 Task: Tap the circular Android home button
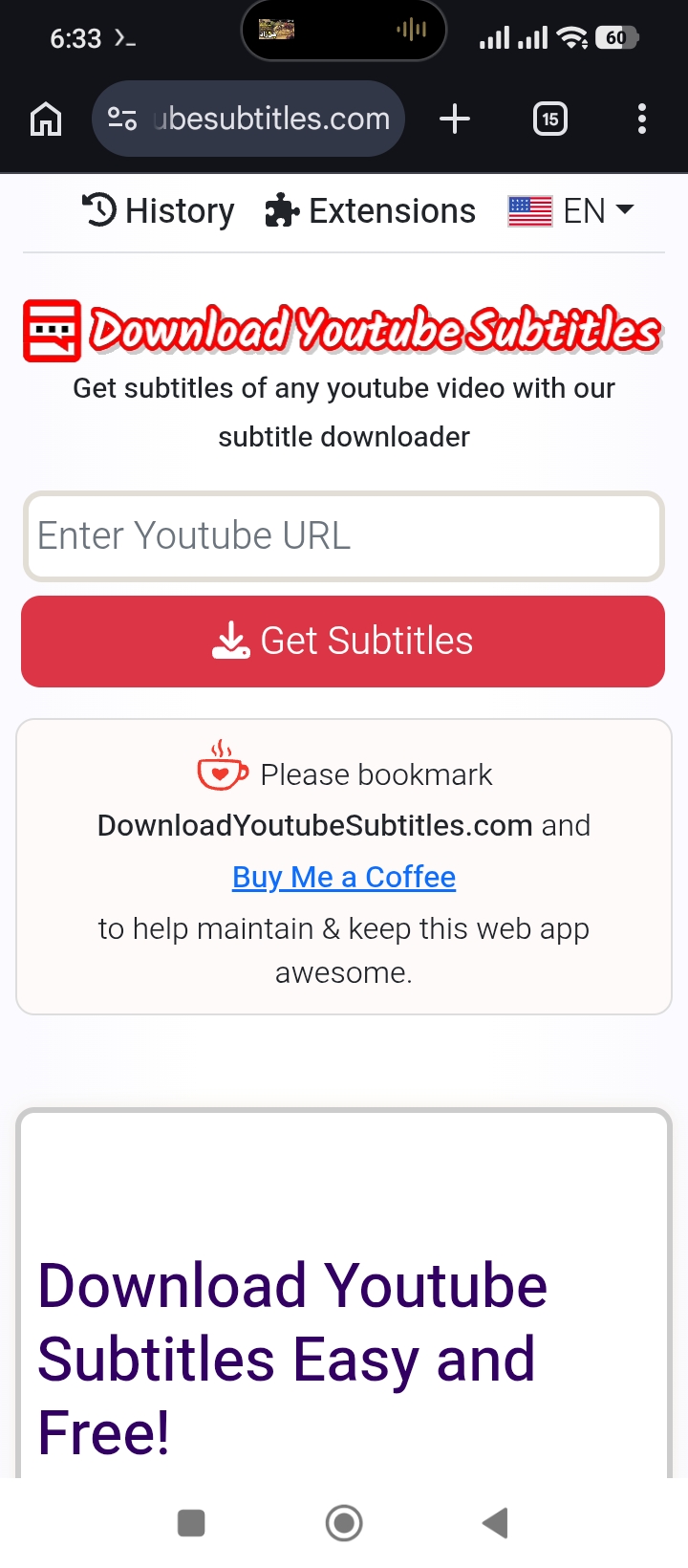pyautogui.click(x=344, y=1523)
